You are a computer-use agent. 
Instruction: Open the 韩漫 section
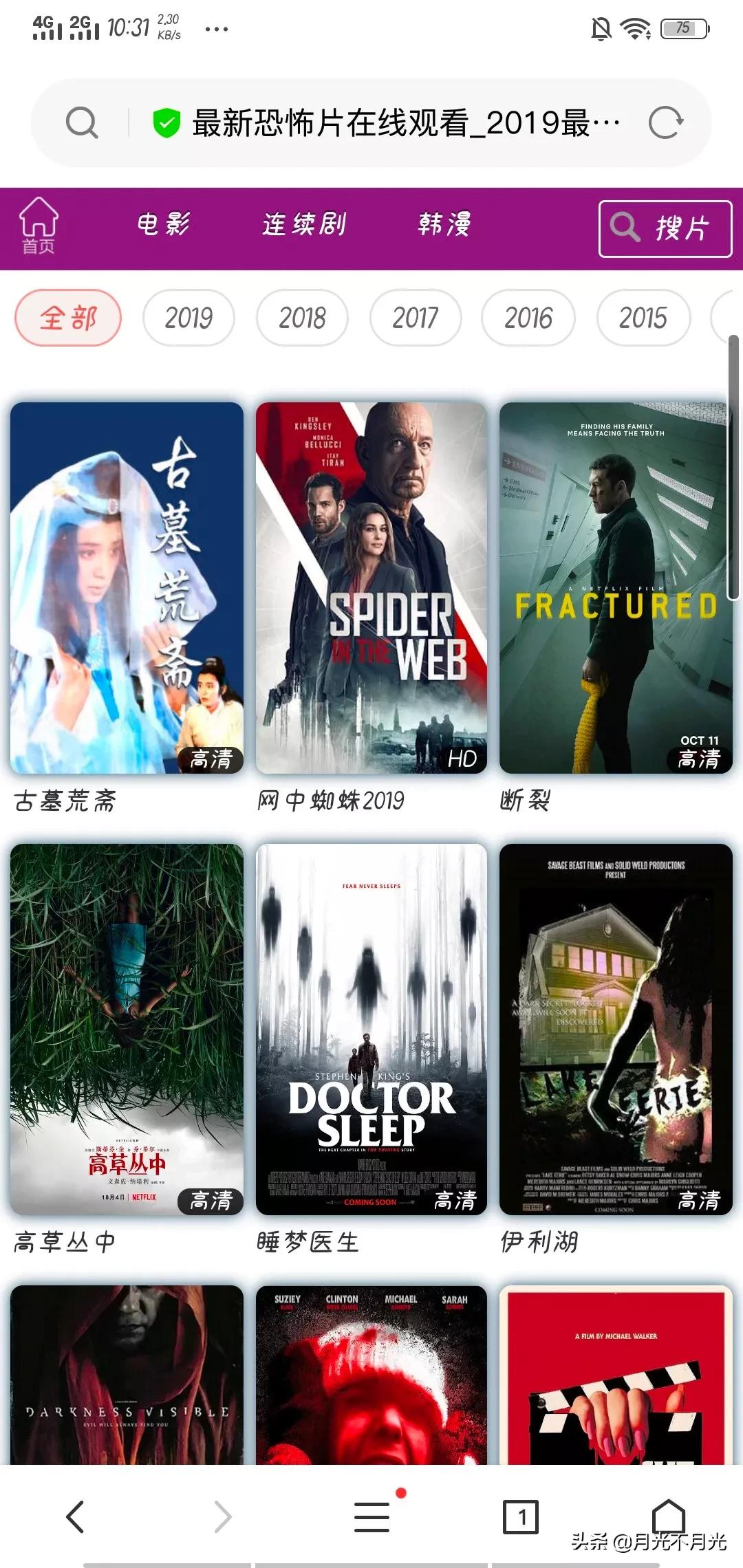pos(444,224)
